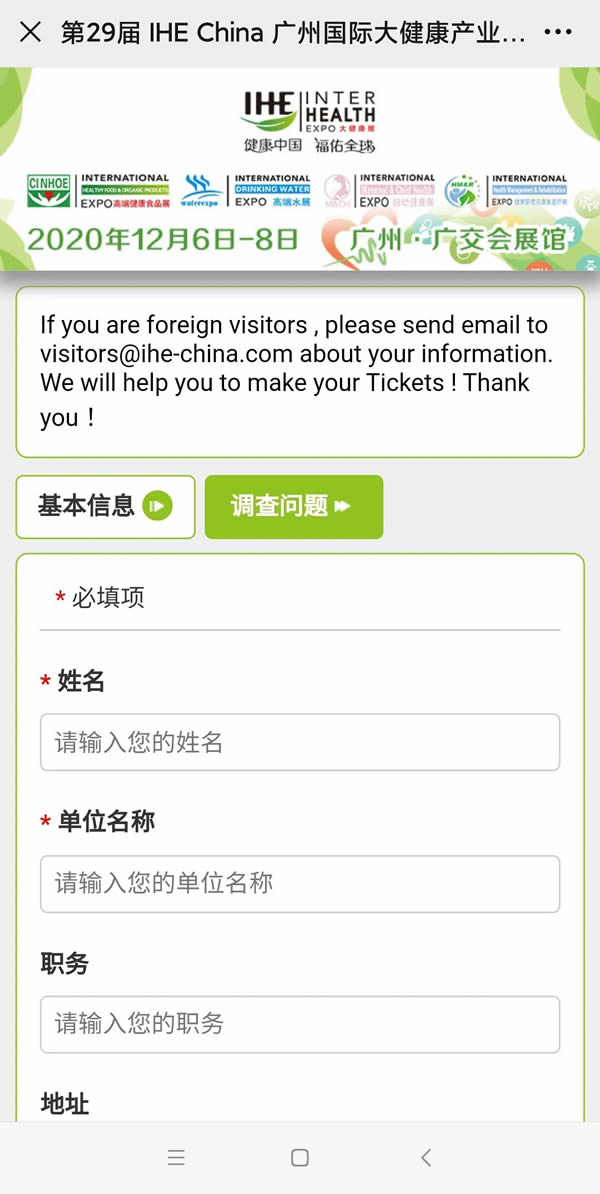Focus the 姓名 input field
Image resolution: width=600 pixels, height=1194 pixels.
pyautogui.click(x=300, y=742)
